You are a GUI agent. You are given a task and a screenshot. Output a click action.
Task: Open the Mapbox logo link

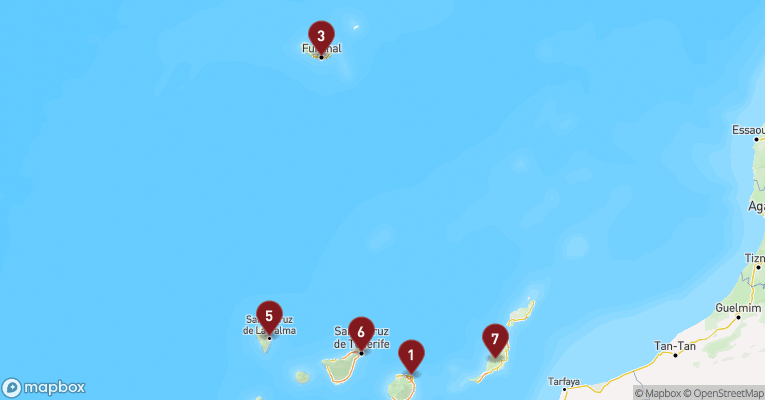point(44,388)
